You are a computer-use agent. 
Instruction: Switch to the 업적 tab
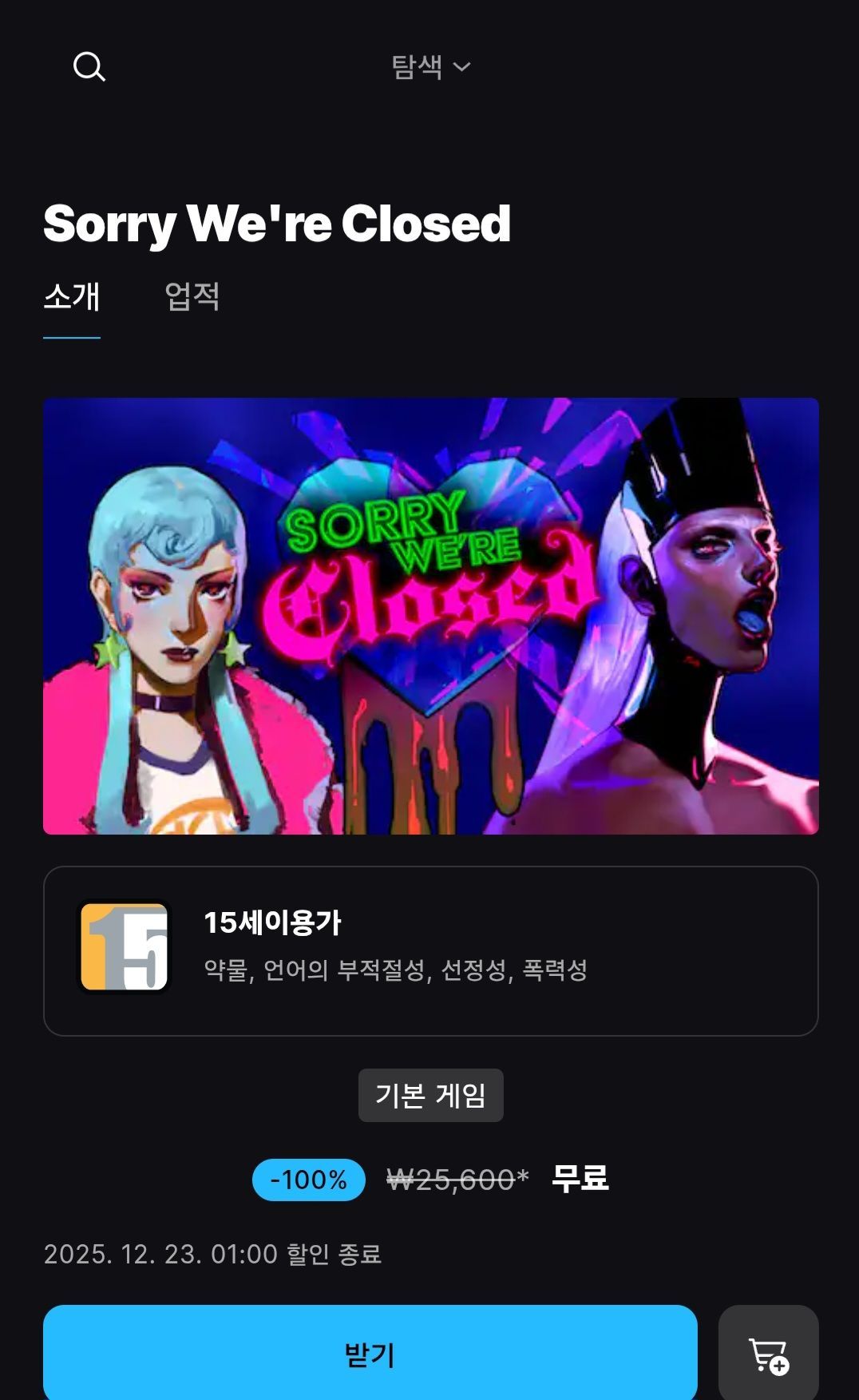(x=192, y=296)
